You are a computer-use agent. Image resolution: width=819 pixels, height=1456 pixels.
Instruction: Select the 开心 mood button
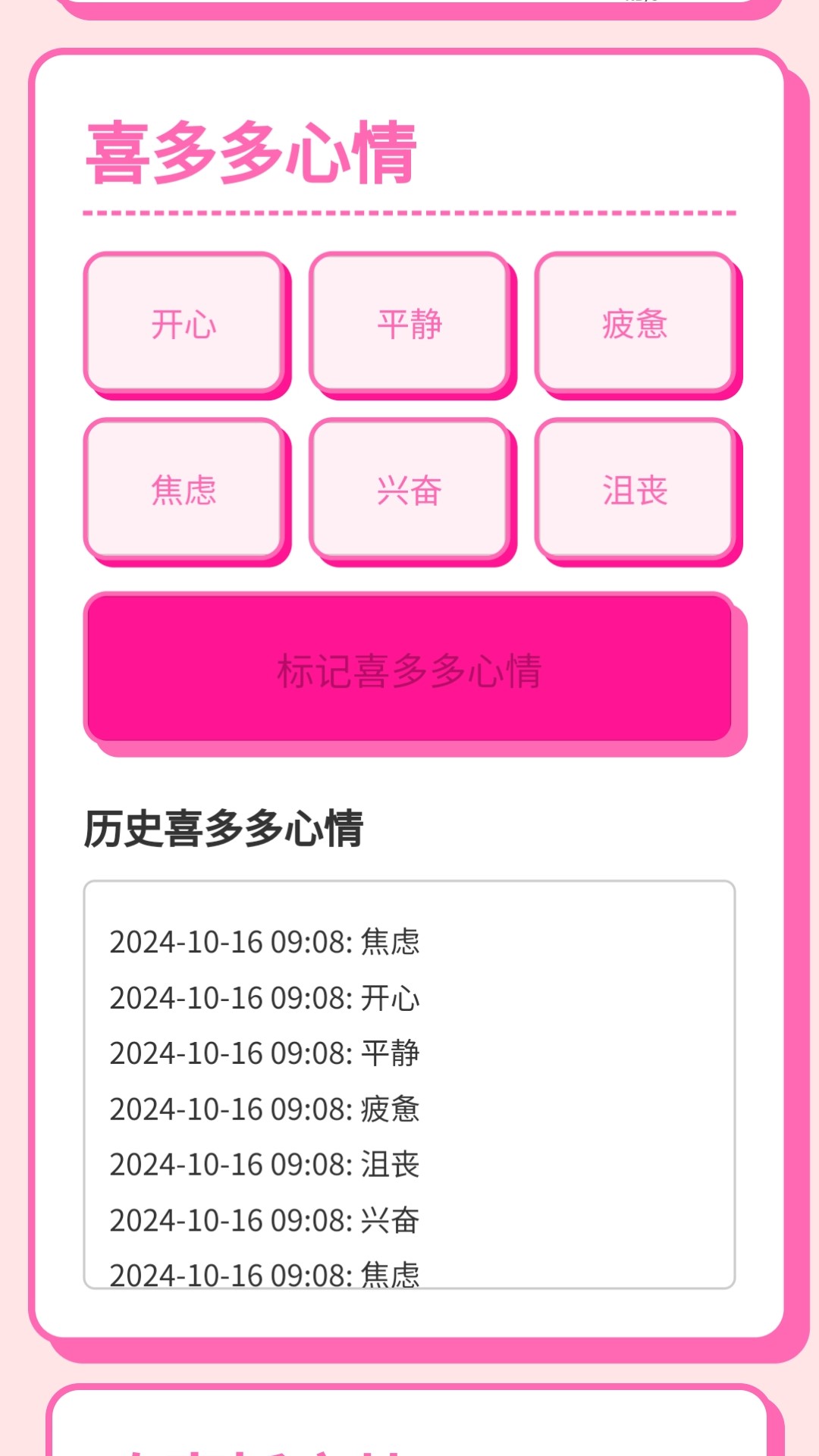point(184,324)
